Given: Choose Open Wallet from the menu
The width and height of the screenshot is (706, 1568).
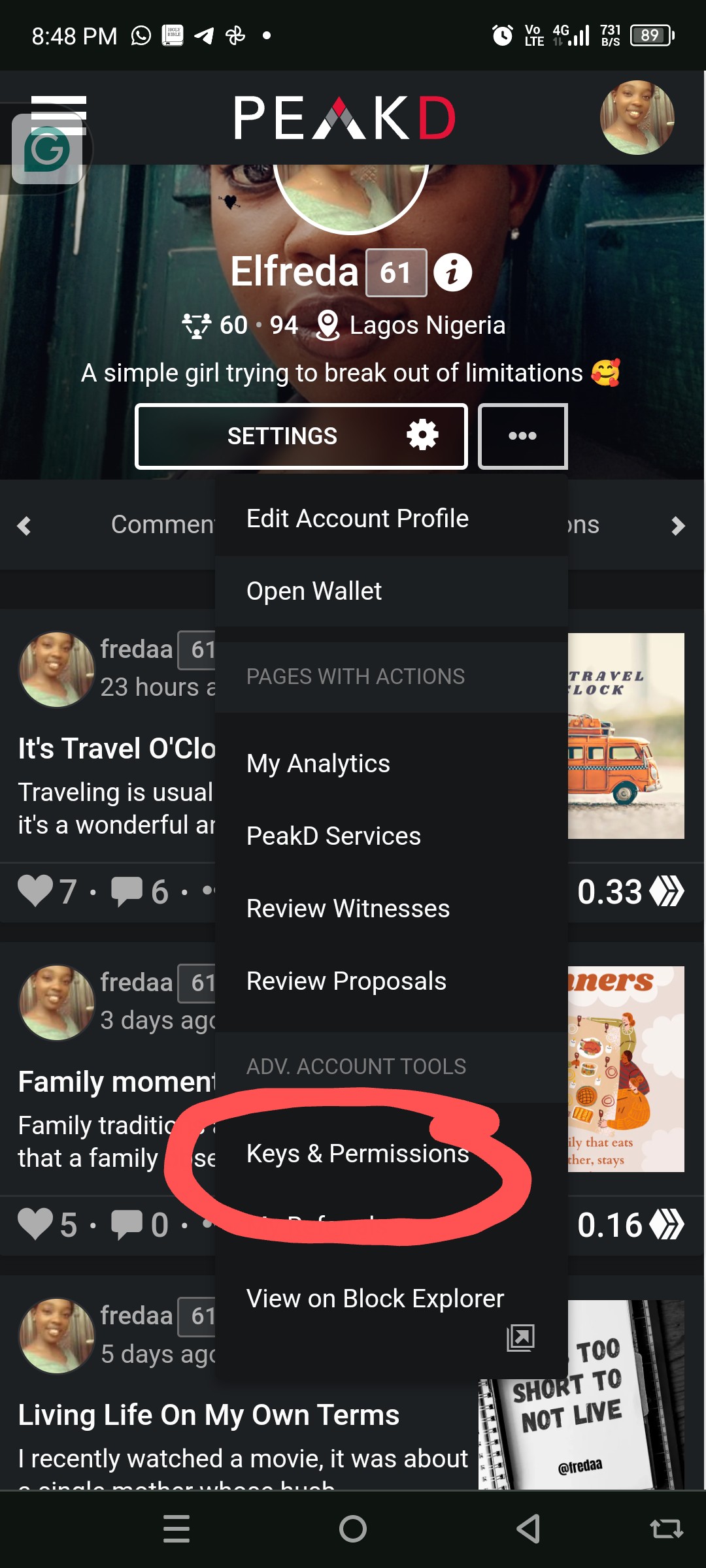Looking at the screenshot, I should click(314, 591).
